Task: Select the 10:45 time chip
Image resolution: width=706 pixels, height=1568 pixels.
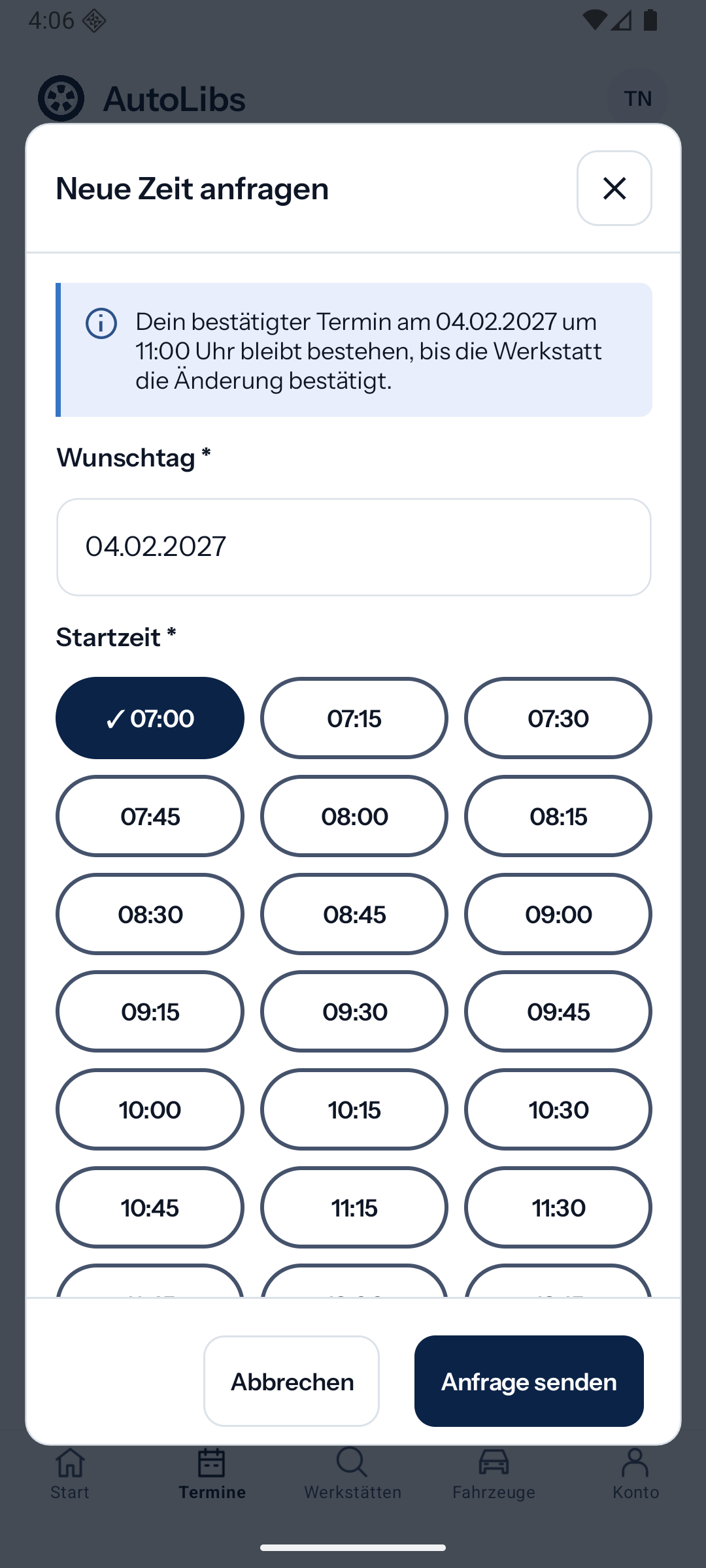Action: pyautogui.click(x=150, y=1207)
